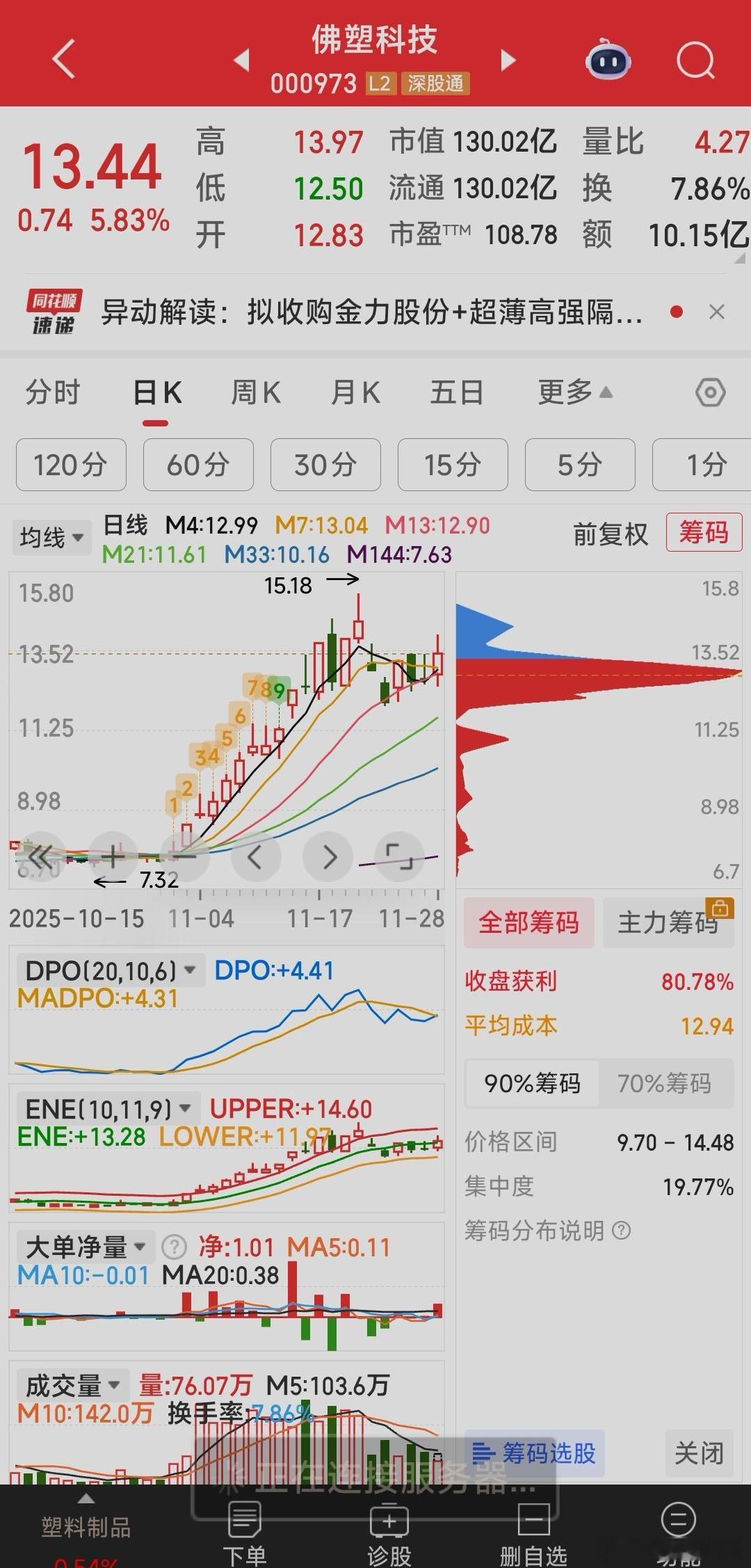Zoom in using the plus icon on chart
Viewport: 751px width, 1568px height.
113,857
